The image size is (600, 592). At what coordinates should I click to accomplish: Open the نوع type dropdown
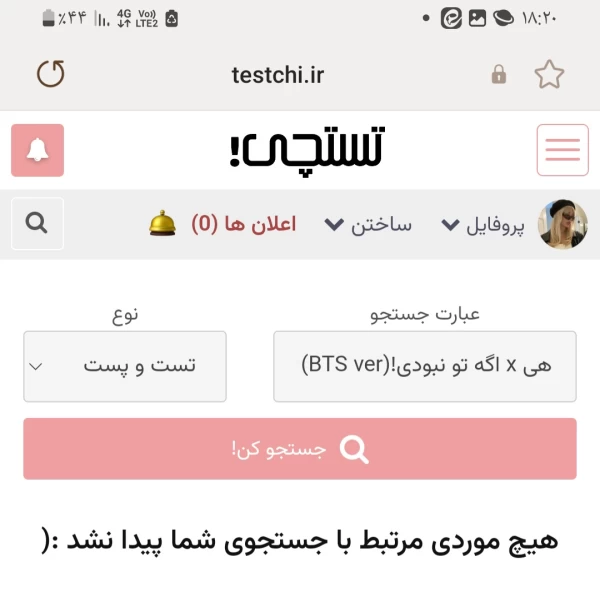pyautogui.click(x=125, y=366)
